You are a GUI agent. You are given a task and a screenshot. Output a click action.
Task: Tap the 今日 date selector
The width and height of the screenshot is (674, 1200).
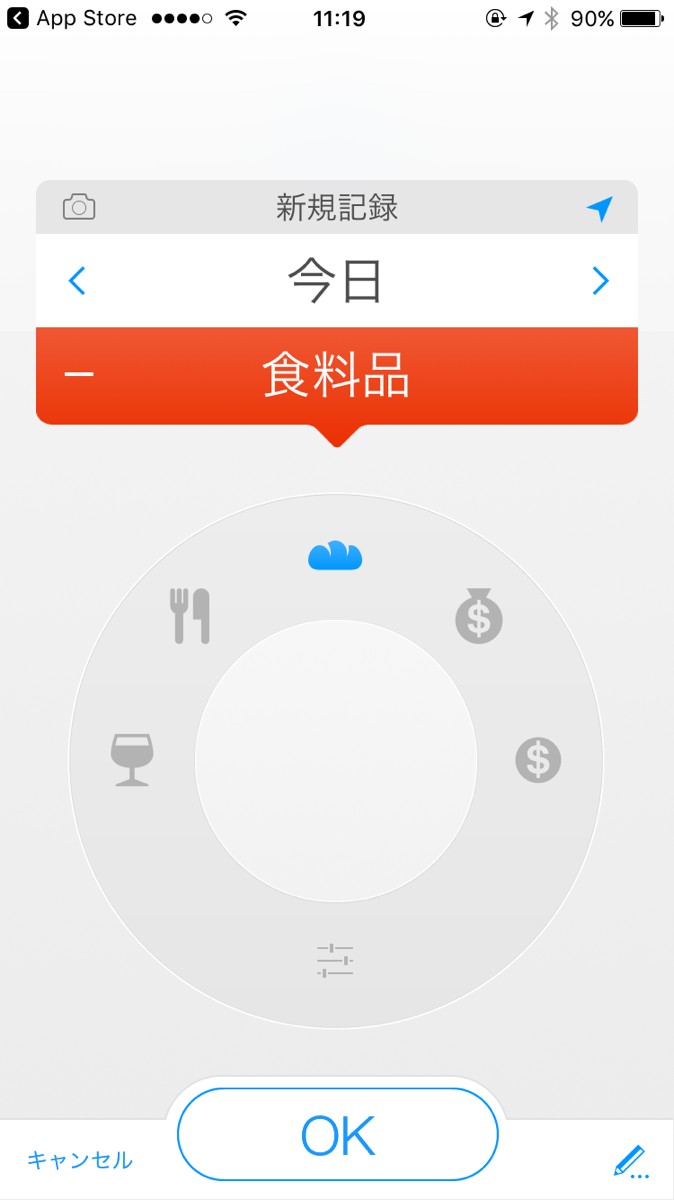(336, 281)
